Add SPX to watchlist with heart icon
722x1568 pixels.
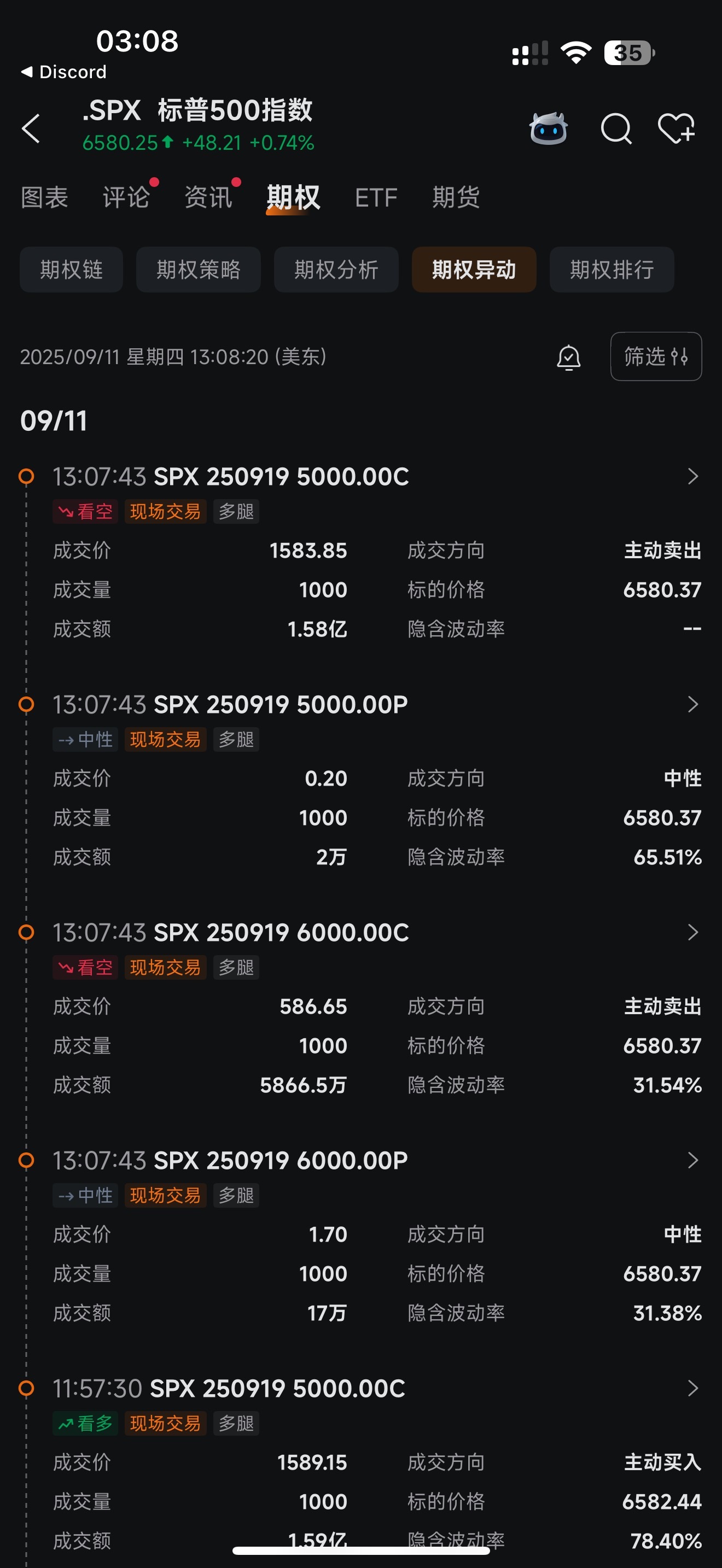point(677,128)
